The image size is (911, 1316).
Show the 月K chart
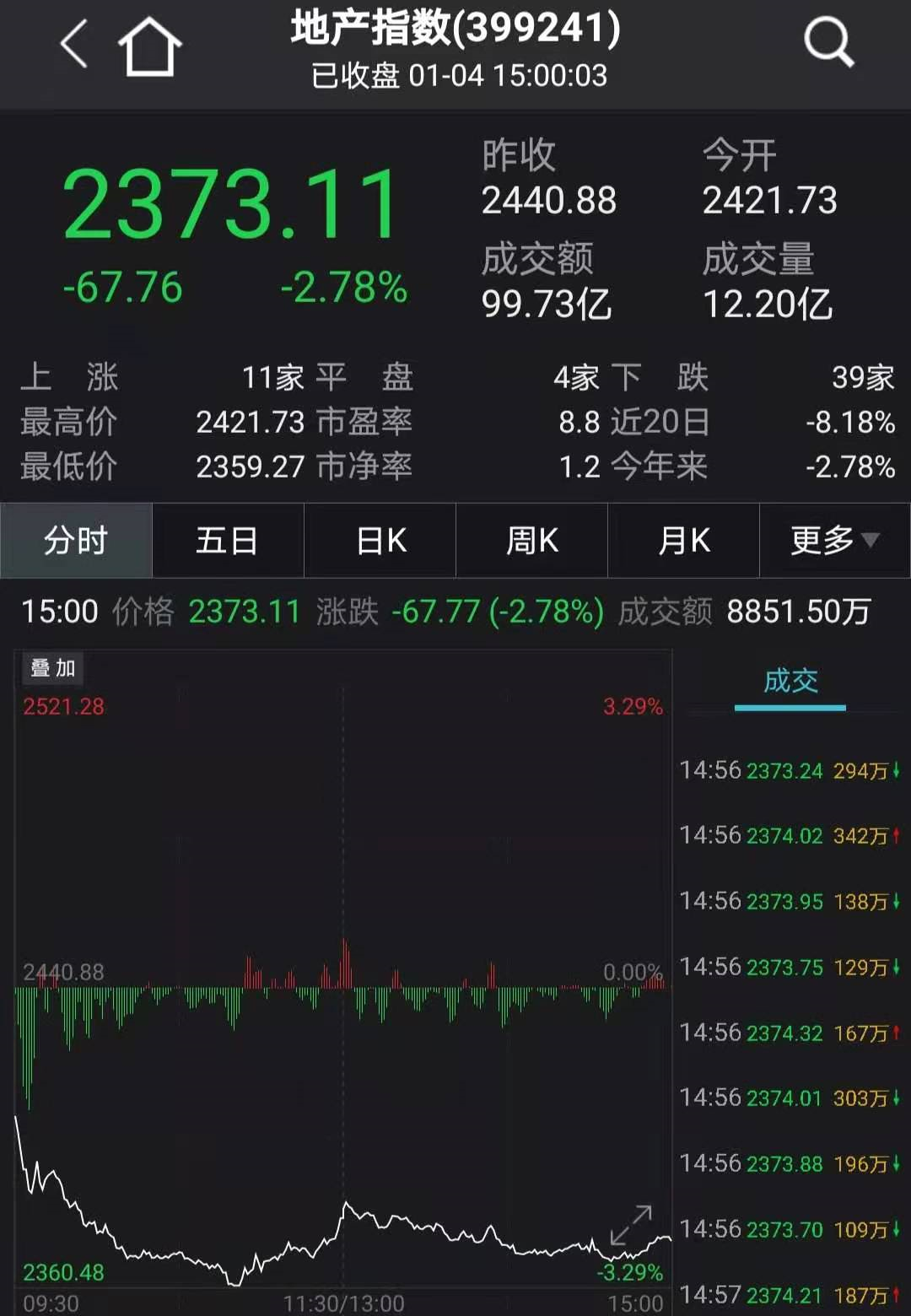point(683,541)
